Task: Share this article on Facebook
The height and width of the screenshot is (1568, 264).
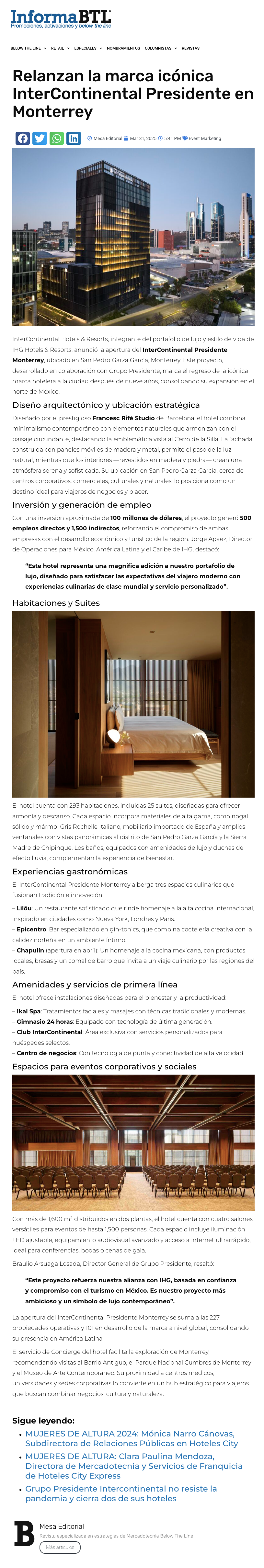Action: point(22,138)
